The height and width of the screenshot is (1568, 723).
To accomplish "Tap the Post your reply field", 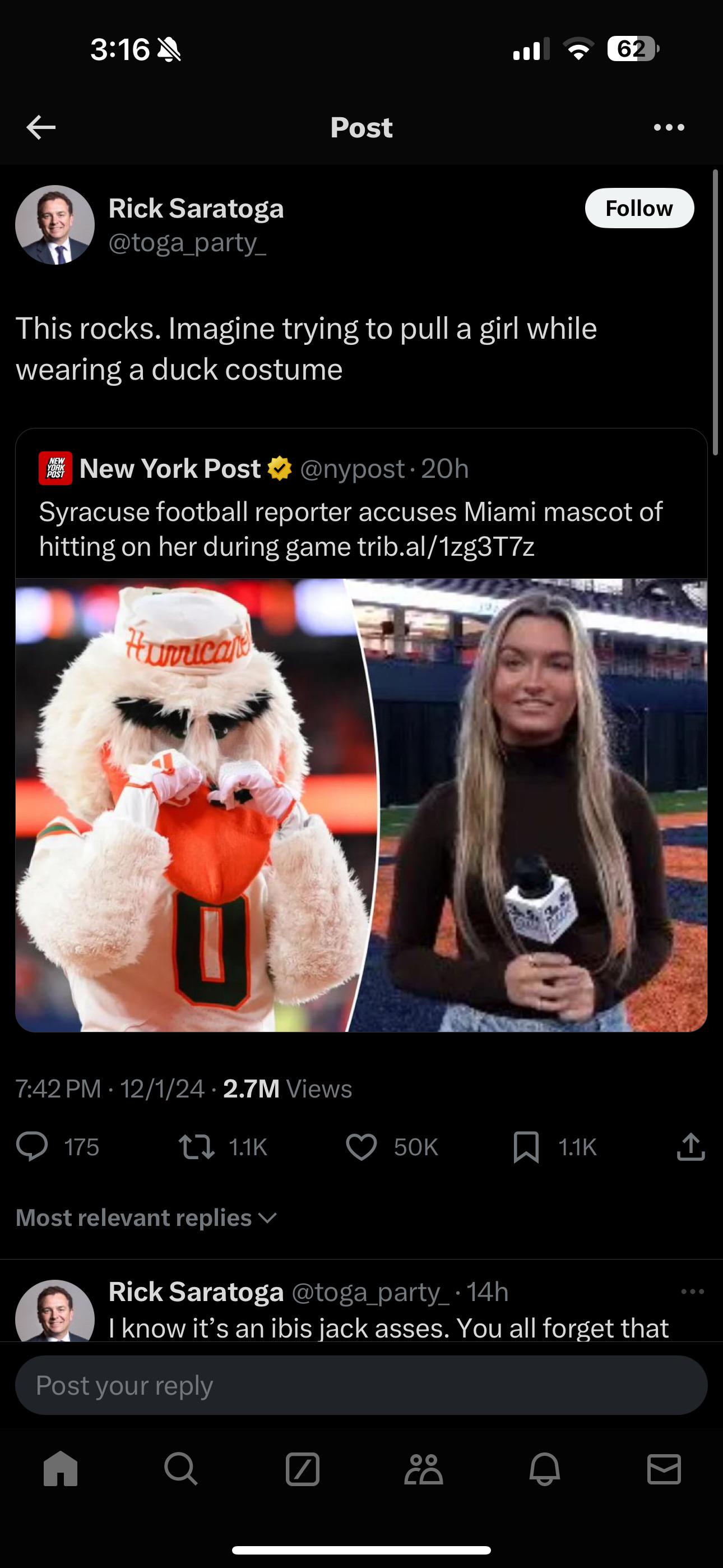I will click(x=361, y=1385).
